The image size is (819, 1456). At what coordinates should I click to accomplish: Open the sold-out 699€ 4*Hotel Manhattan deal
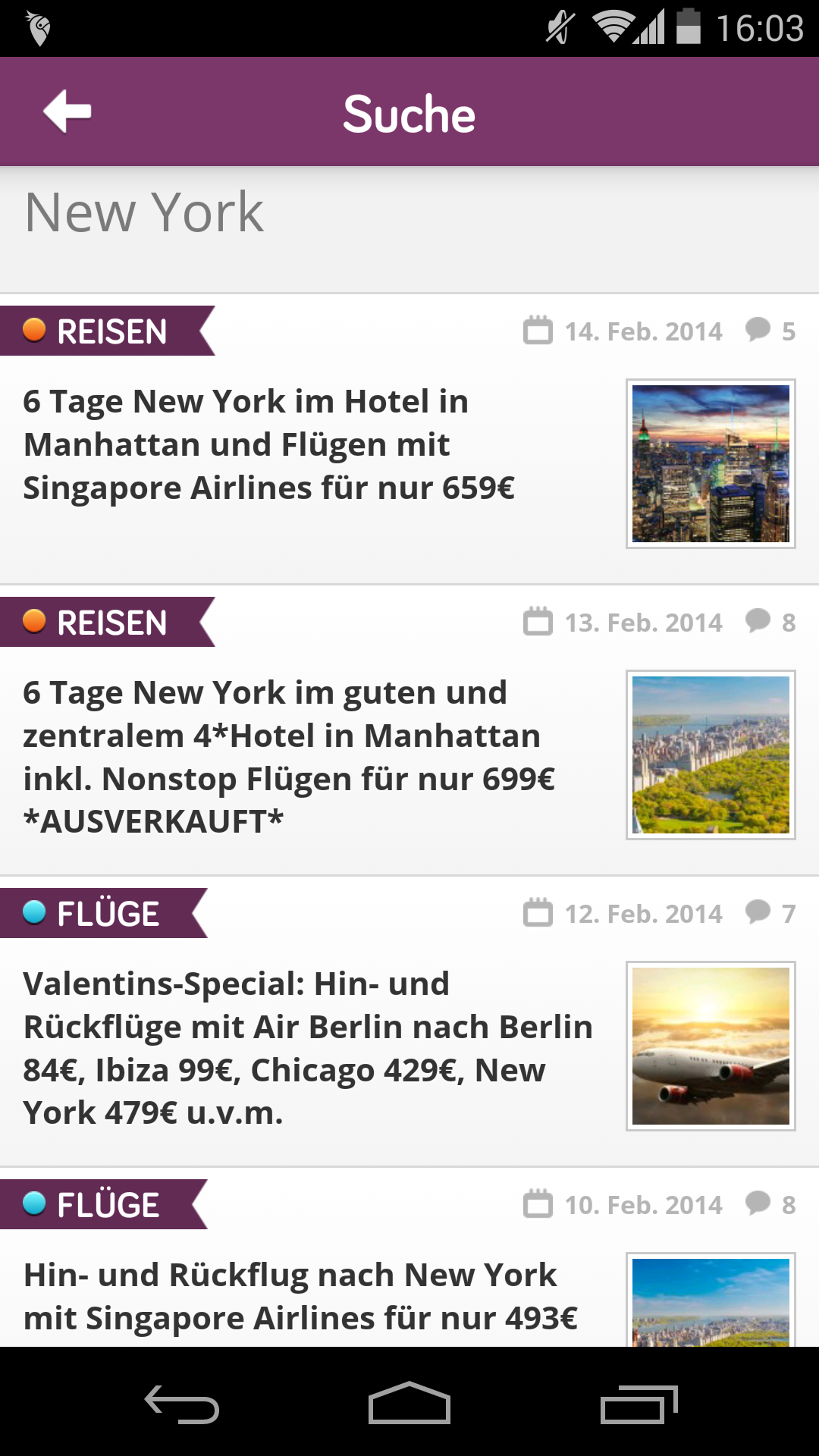coord(288,757)
